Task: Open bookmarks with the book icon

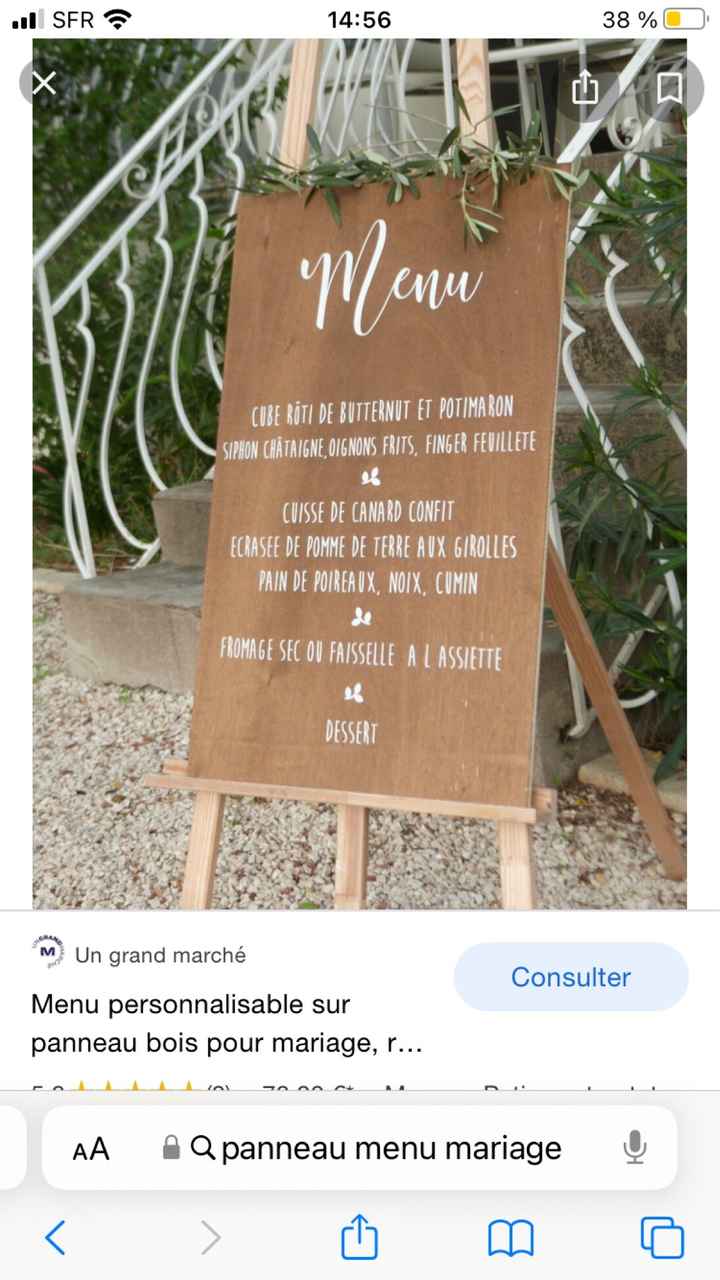Action: [511, 1237]
